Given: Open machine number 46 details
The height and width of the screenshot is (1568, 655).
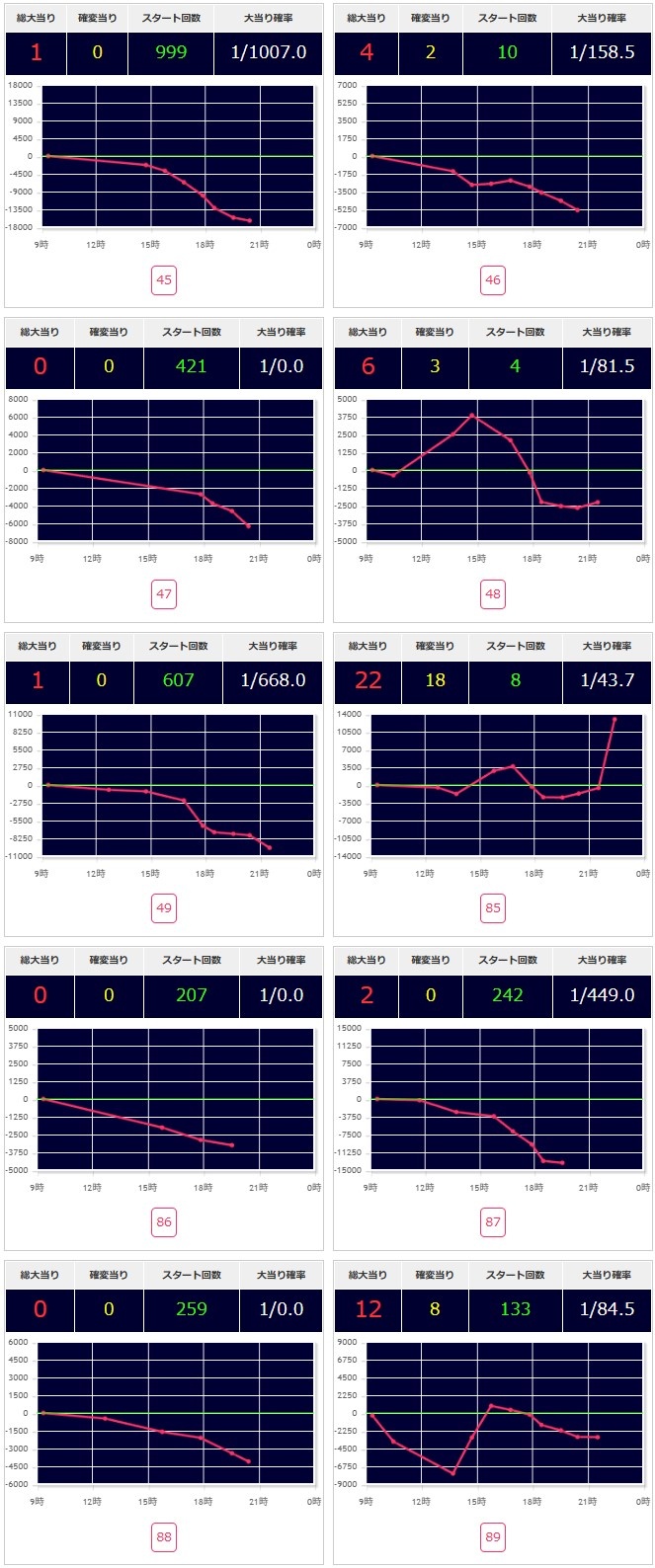Looking at the screenshot, I should pyautogui.click(x=492, y=280).
